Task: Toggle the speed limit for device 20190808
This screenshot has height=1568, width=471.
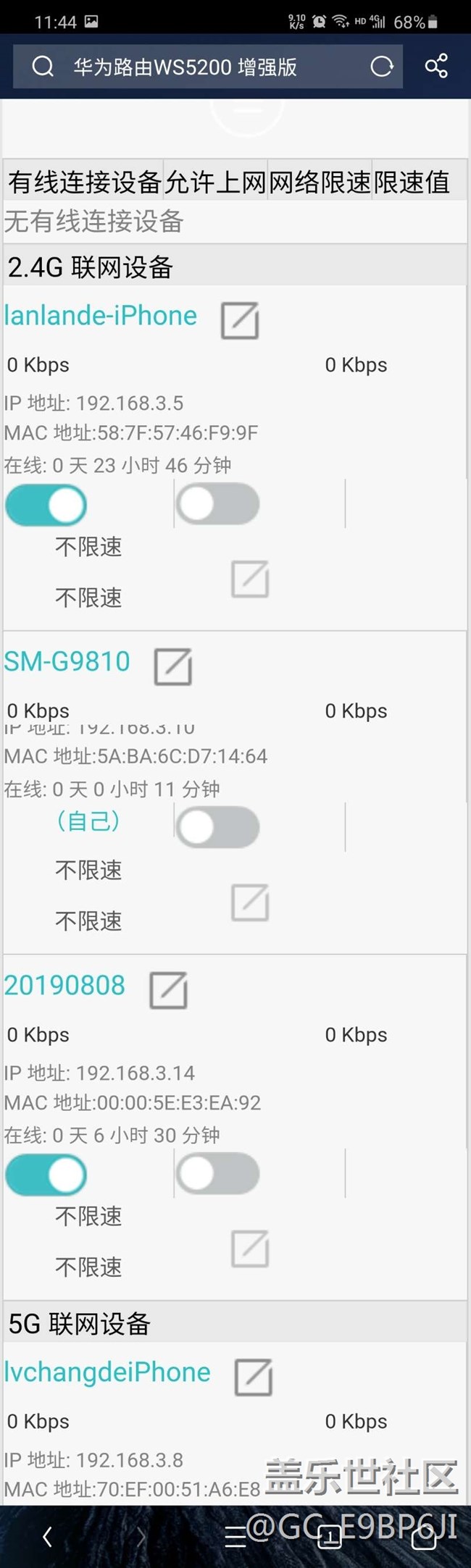Action: (x=217, y=1173)
